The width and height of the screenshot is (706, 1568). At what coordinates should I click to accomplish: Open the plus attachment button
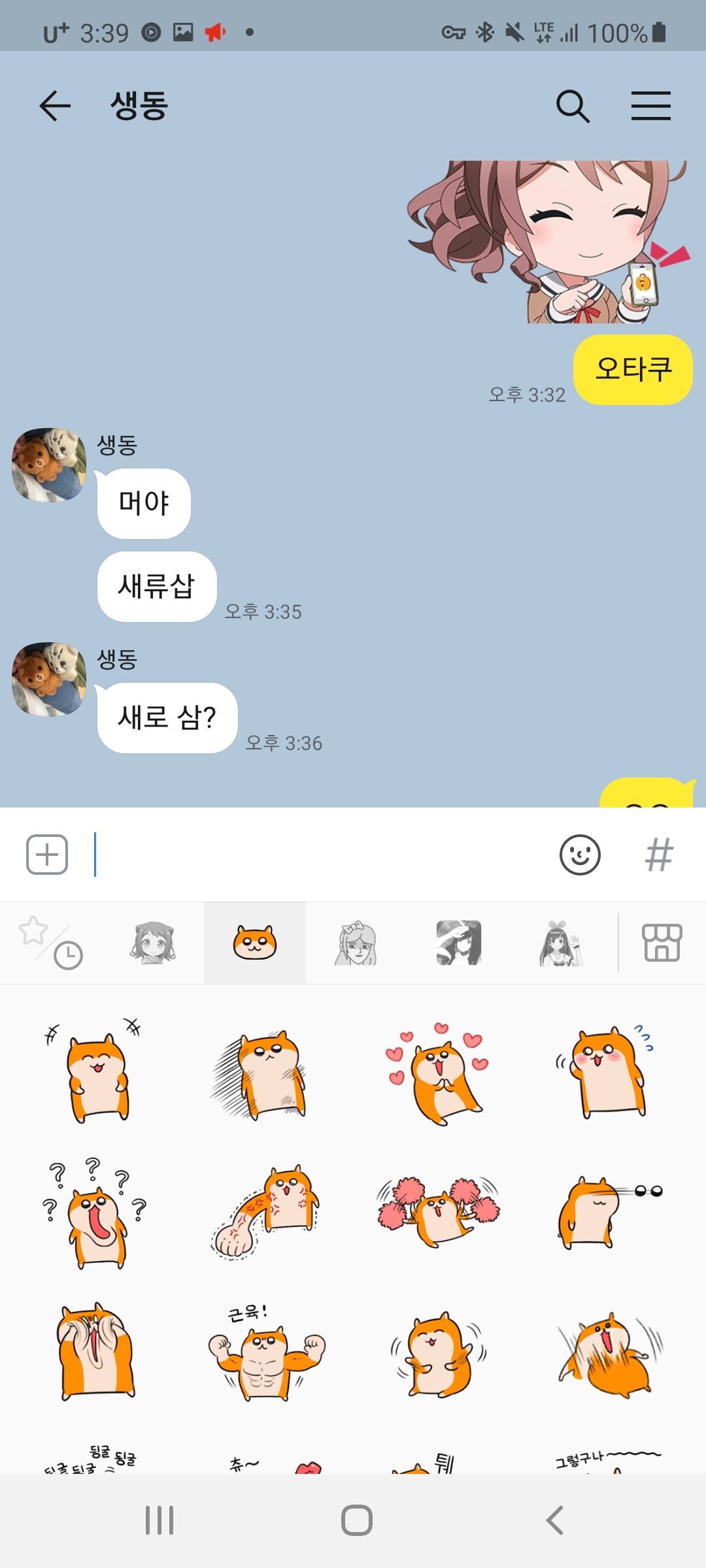coord(47,855)
